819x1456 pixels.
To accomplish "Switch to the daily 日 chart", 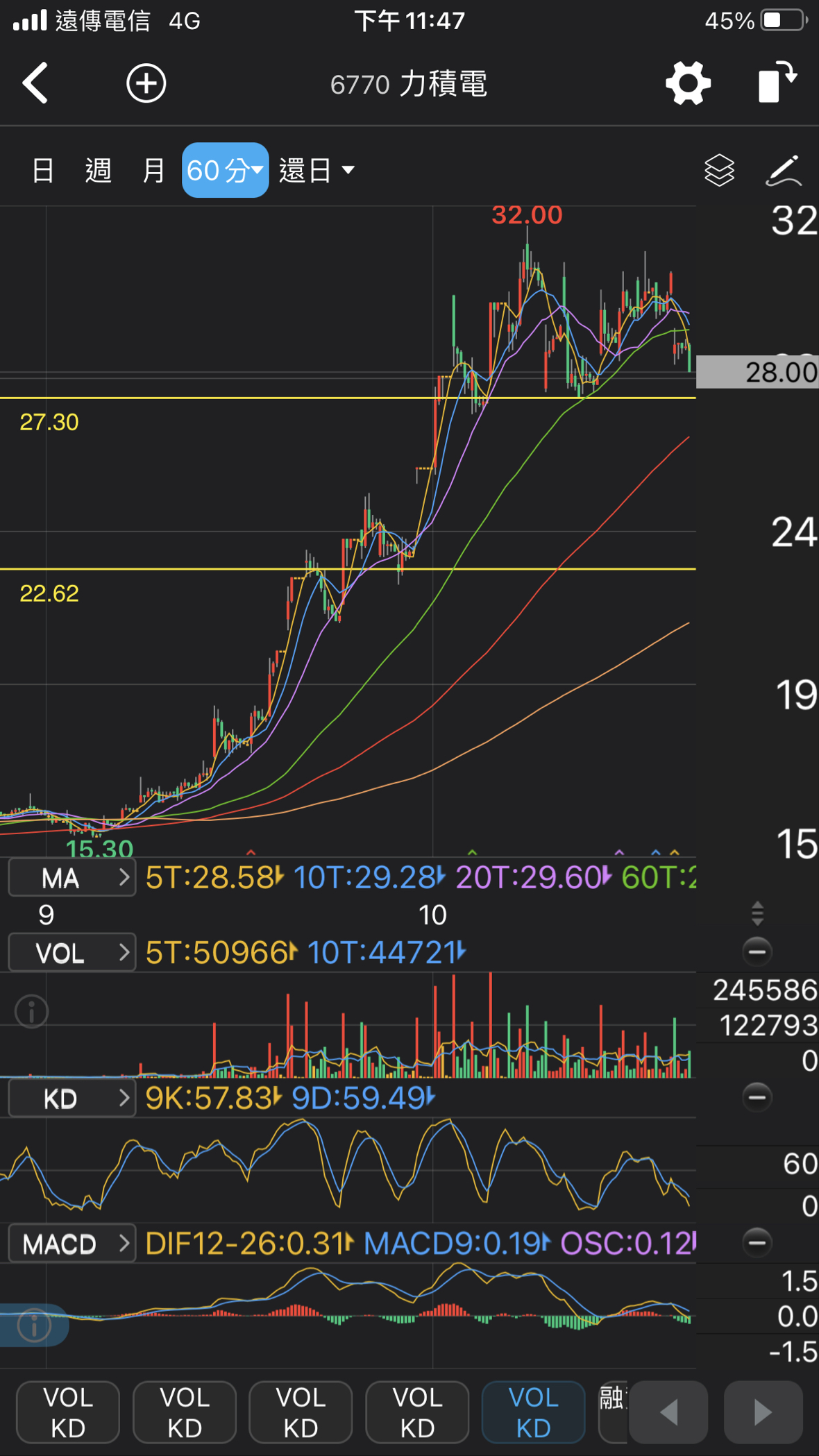I will tap(43, 170).
